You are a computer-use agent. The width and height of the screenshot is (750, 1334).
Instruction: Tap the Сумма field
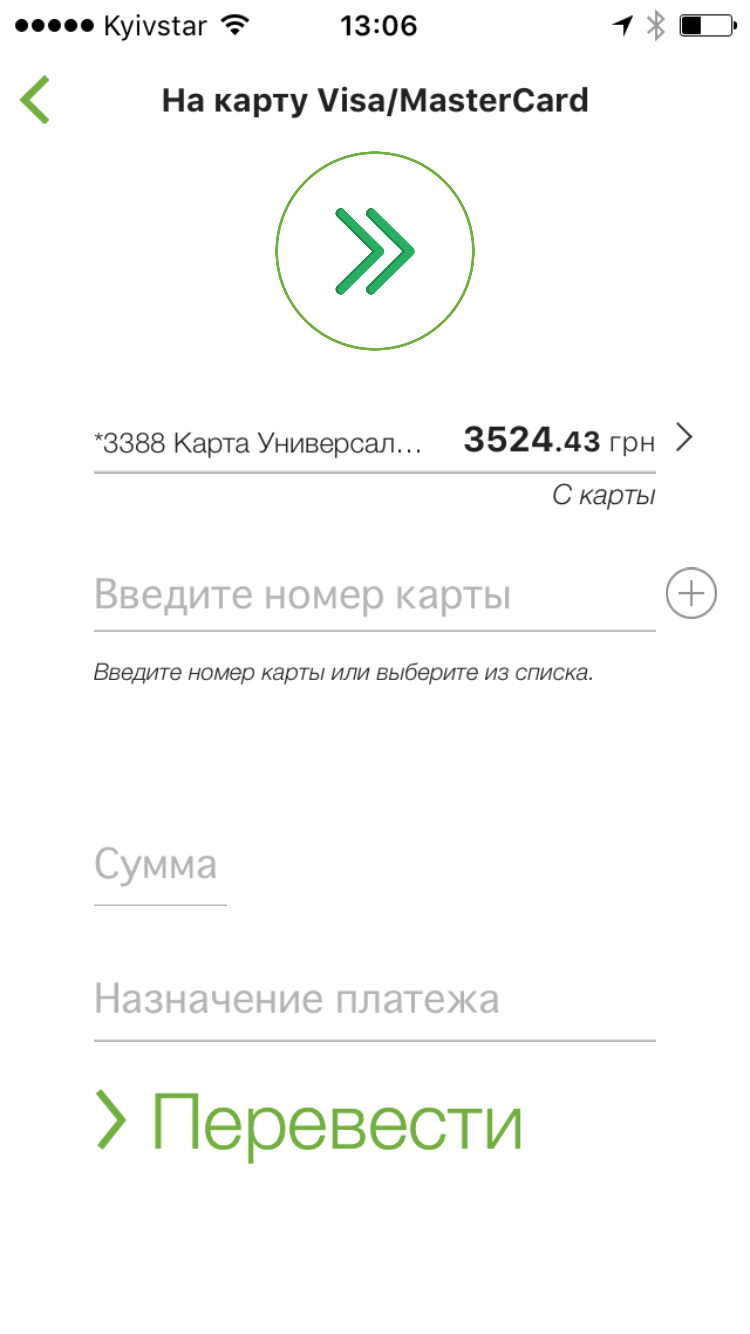click(x=160, y=865)
